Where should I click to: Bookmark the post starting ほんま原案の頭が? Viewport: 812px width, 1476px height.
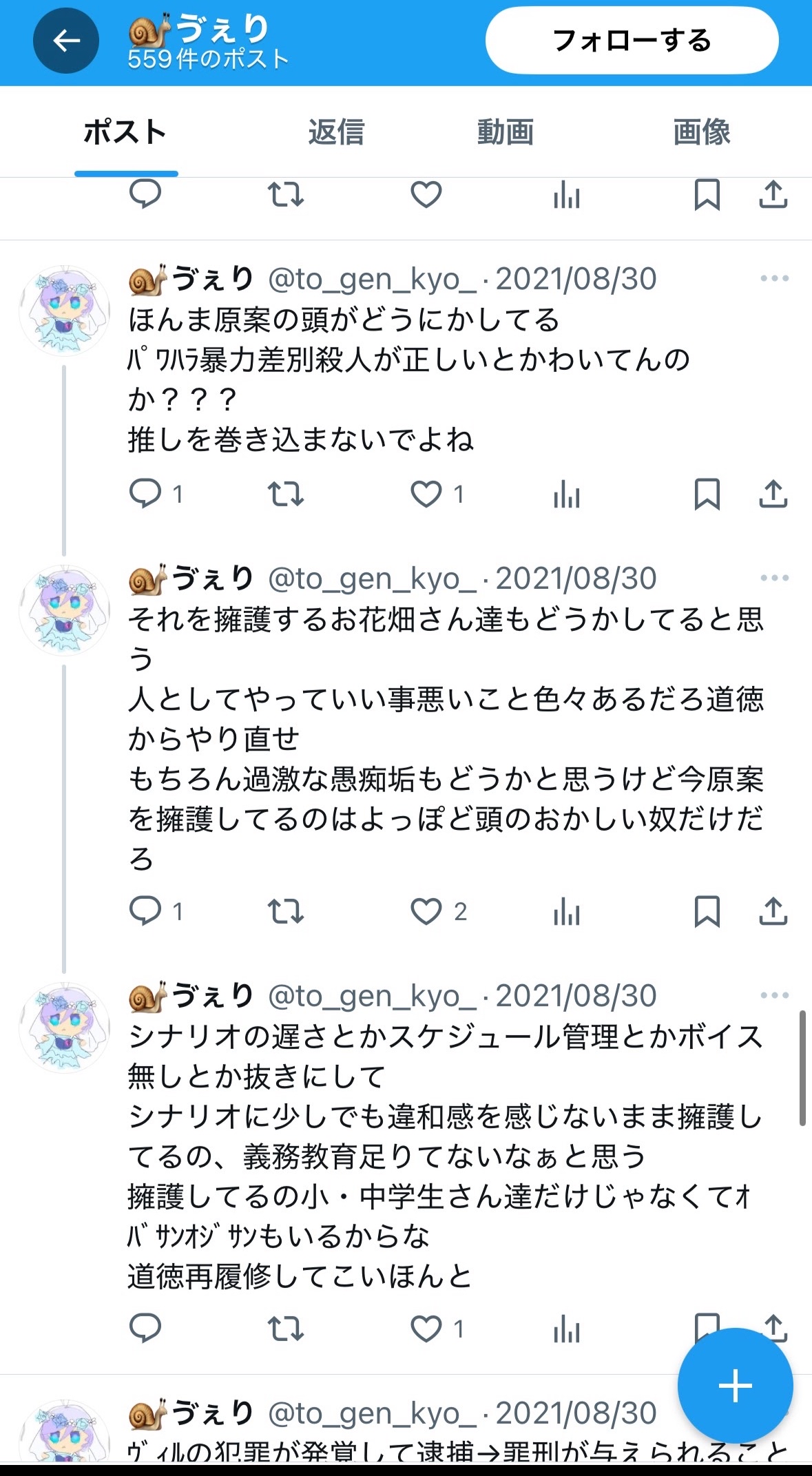[x=707, y=494]
